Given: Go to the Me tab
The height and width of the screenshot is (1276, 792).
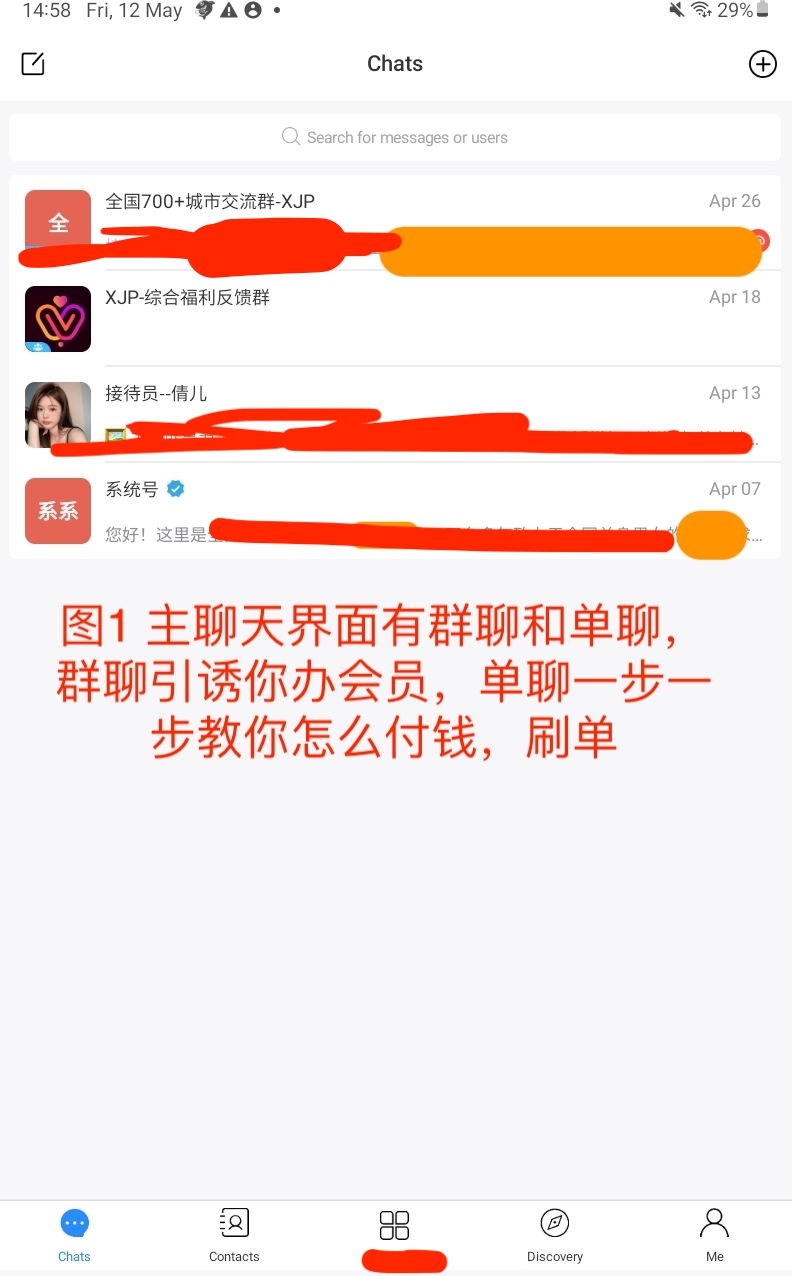Looking at the screenshot, I should click(714, 1235).
